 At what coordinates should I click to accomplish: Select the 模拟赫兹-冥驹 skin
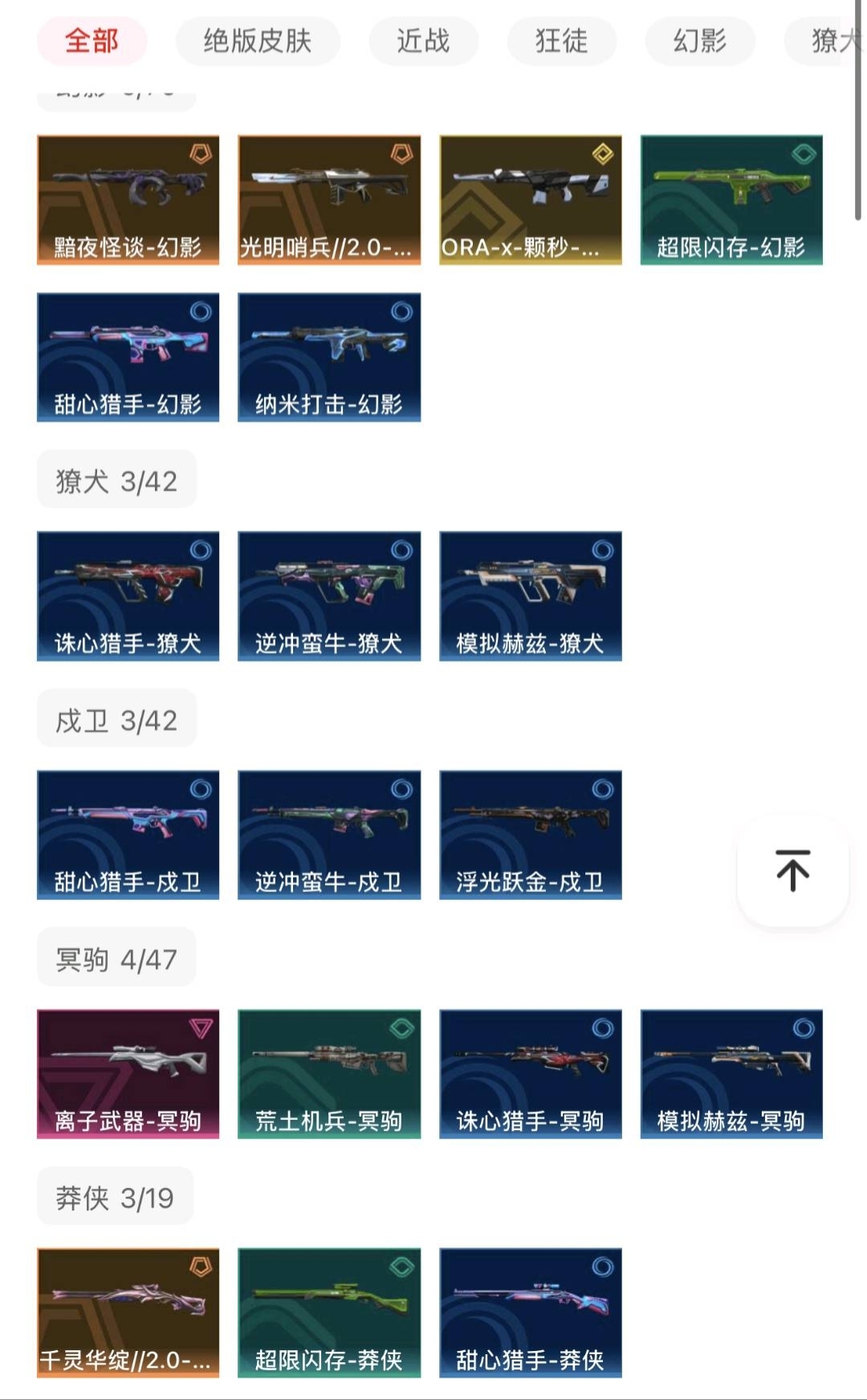(x=731, y=1074)
